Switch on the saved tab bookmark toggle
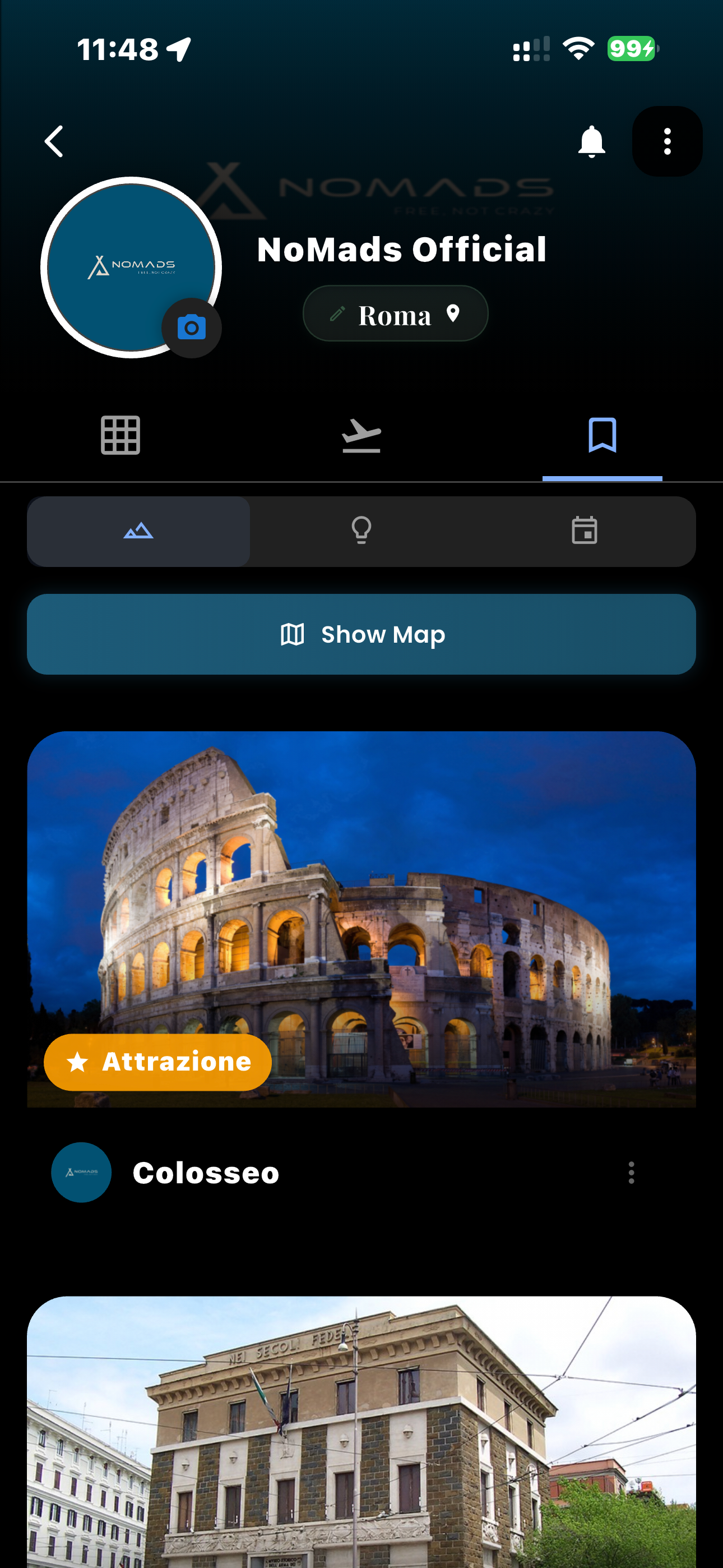Viewport: 723px width, 1568px height. click(x=602, y=435)
